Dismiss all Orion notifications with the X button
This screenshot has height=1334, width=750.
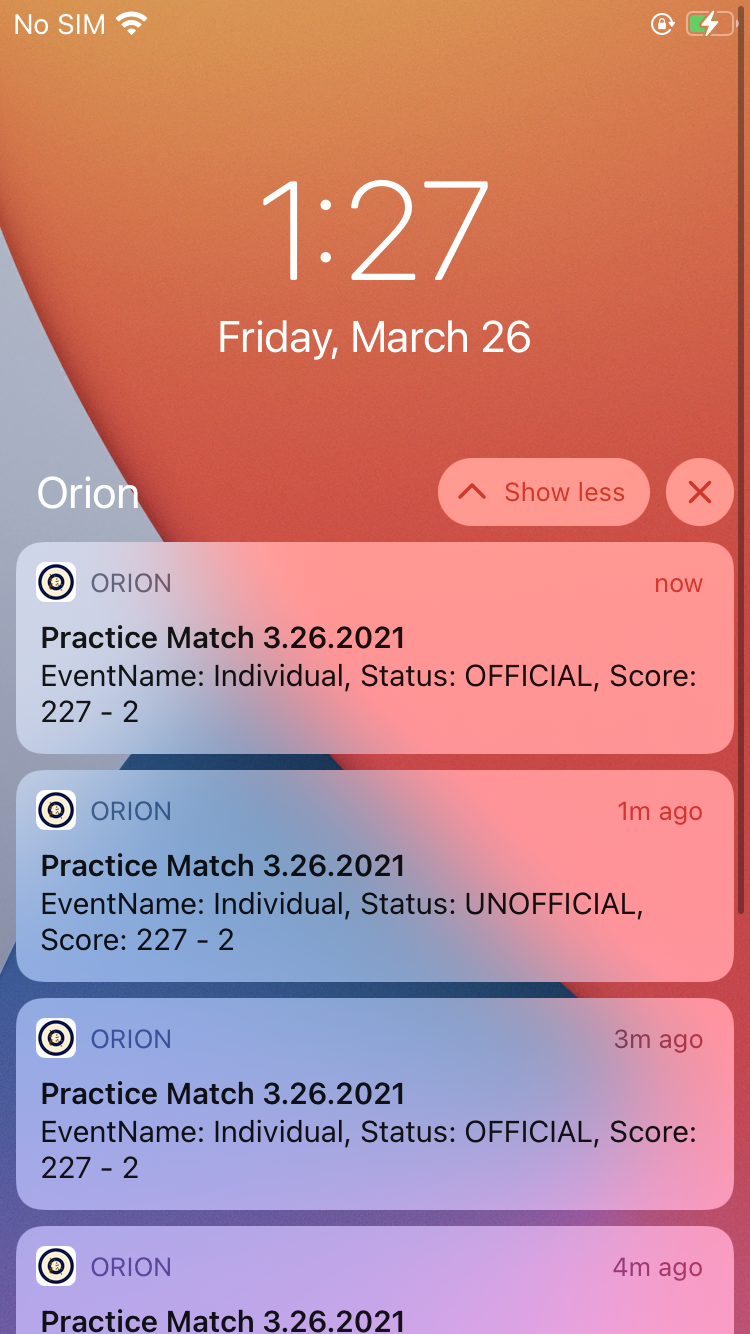click(x=699, y=491)
